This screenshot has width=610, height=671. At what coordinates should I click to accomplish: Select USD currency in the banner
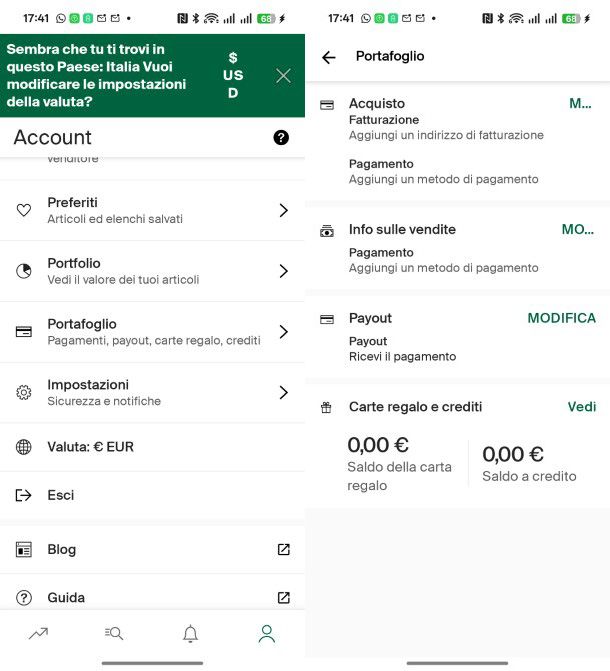(x=233, y=76)
